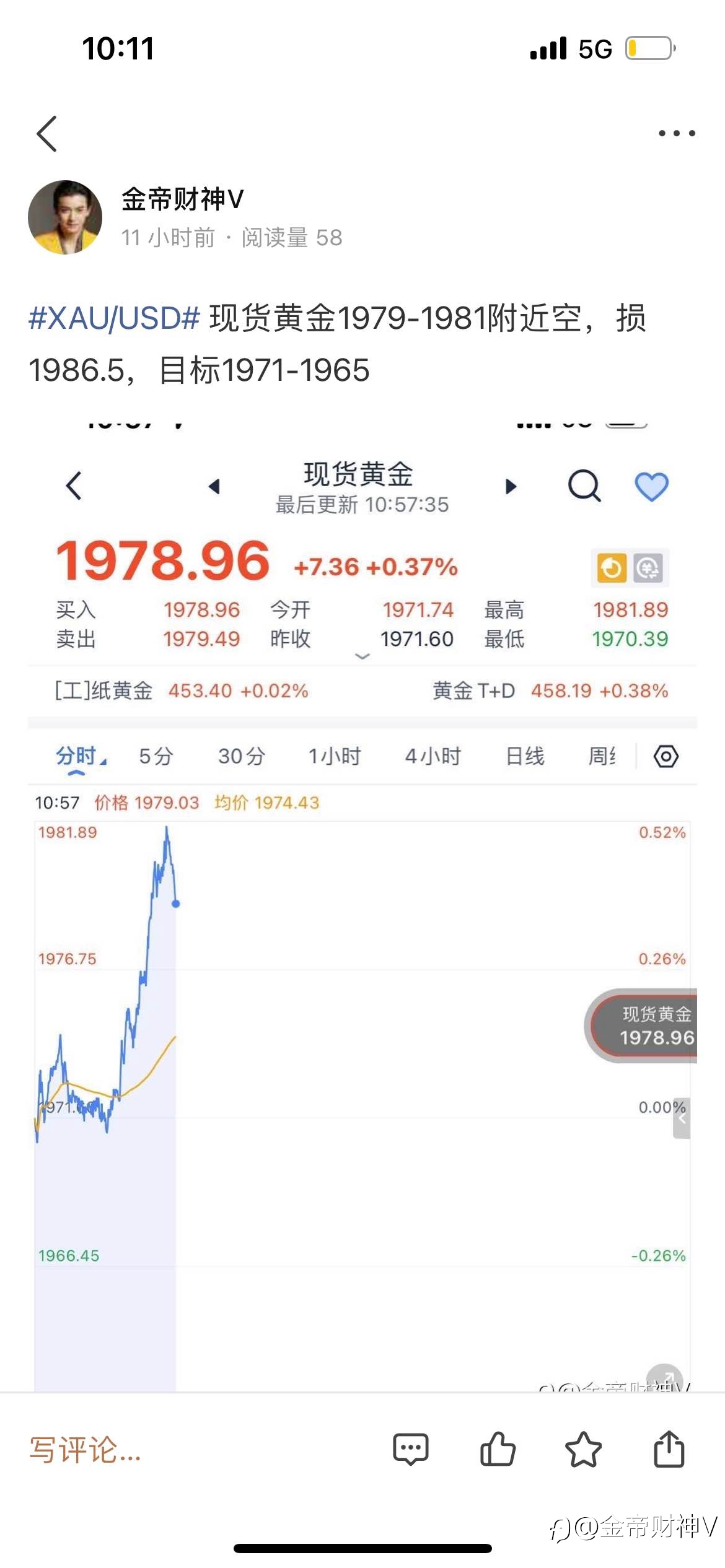The width and height of the screenshot is (725, 1568).
Task: Go back to the previous page
Action: (x=47, y=133)
